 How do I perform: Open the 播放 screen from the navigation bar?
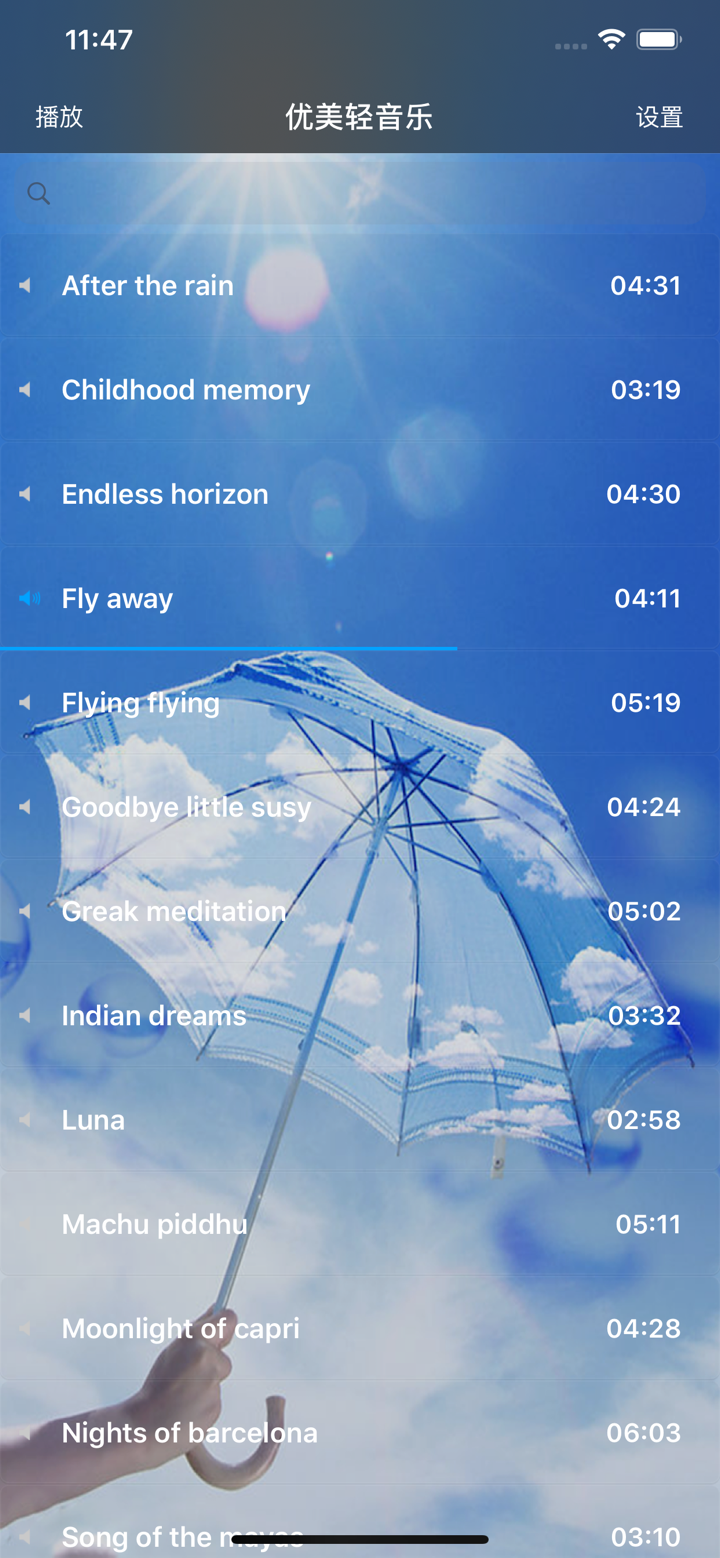(58, 117)
